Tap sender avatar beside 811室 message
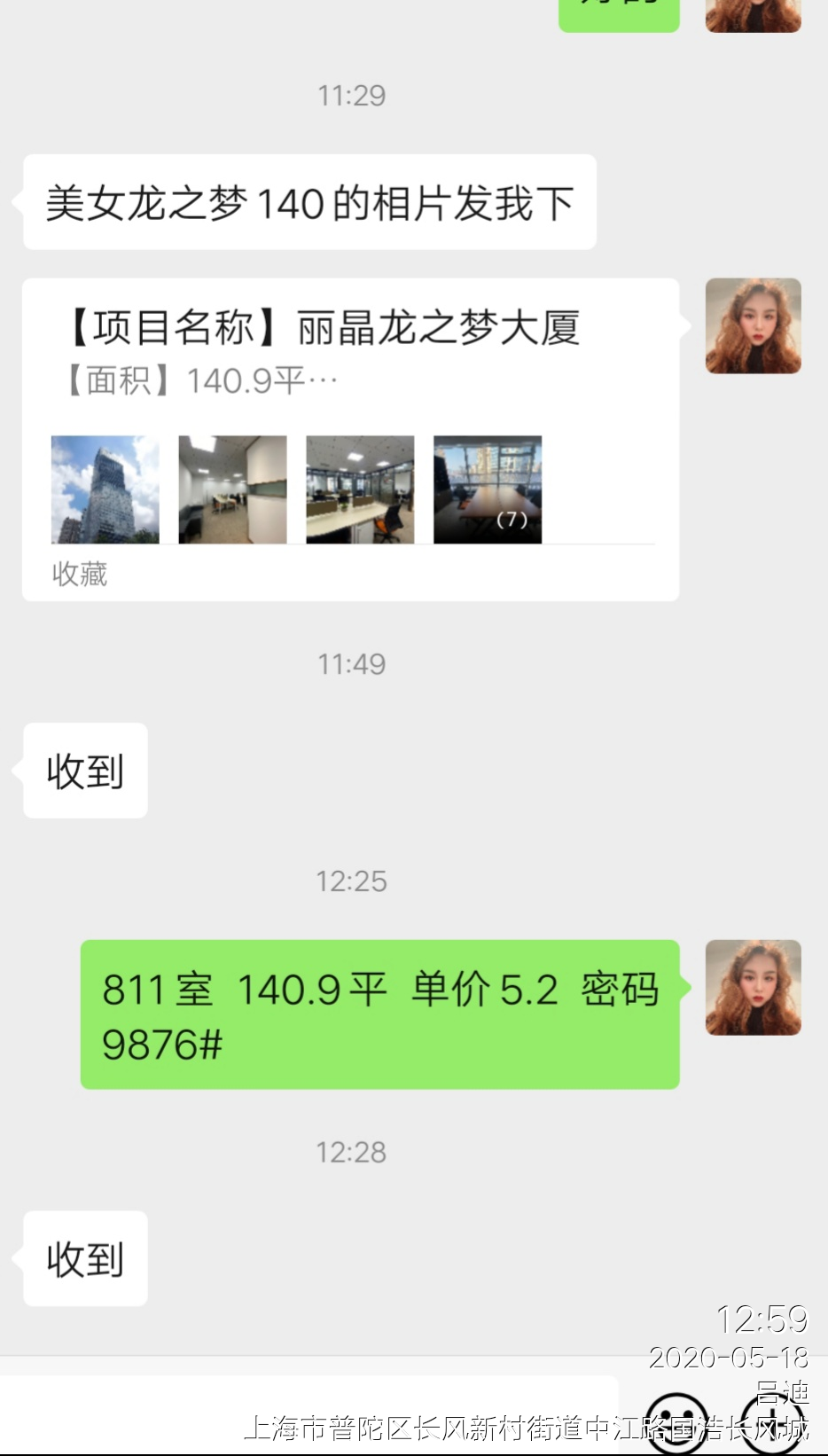This screenshot has height=1456, width=828. pos(753,988)
